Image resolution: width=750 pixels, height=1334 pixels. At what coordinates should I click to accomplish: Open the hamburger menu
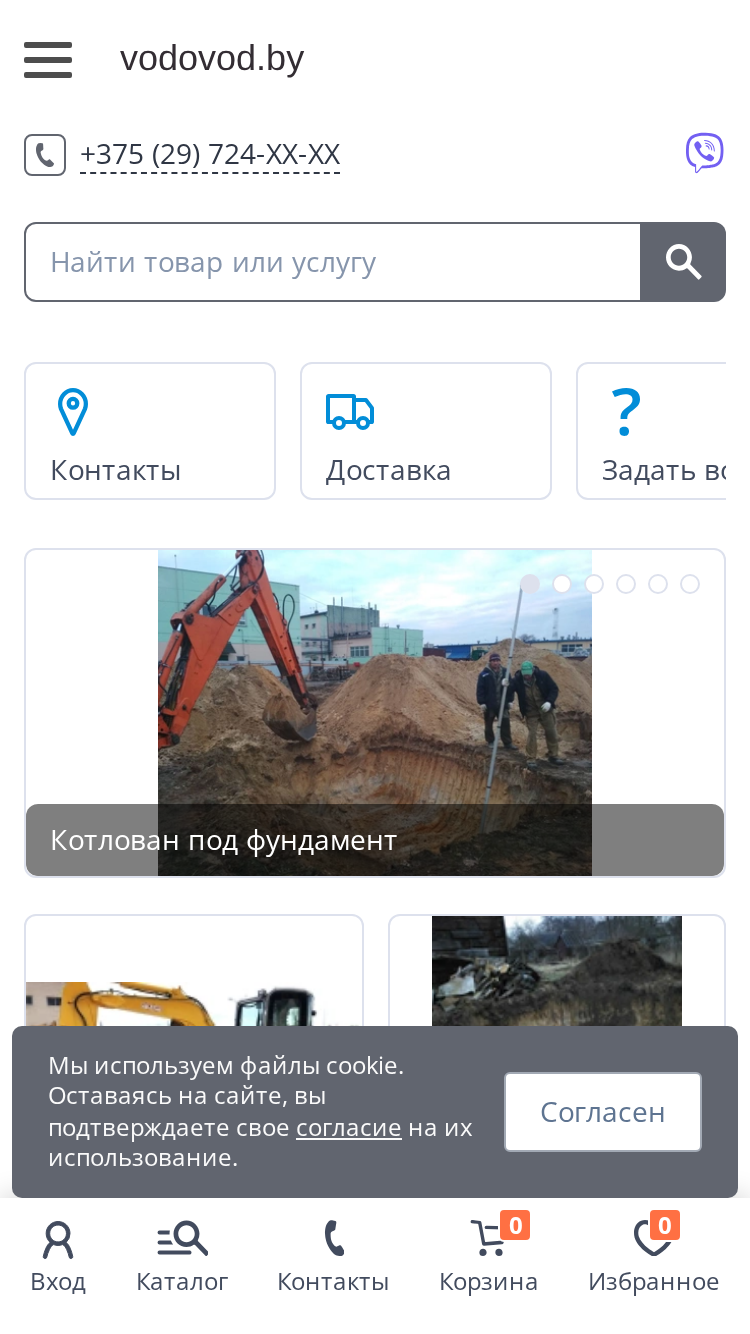[x=48, y=60]
